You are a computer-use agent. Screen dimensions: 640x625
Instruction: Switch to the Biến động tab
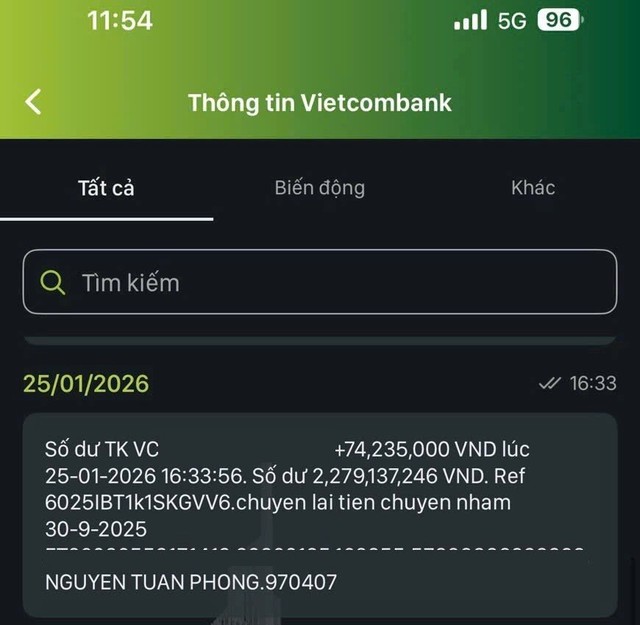[x=319, y=188]
